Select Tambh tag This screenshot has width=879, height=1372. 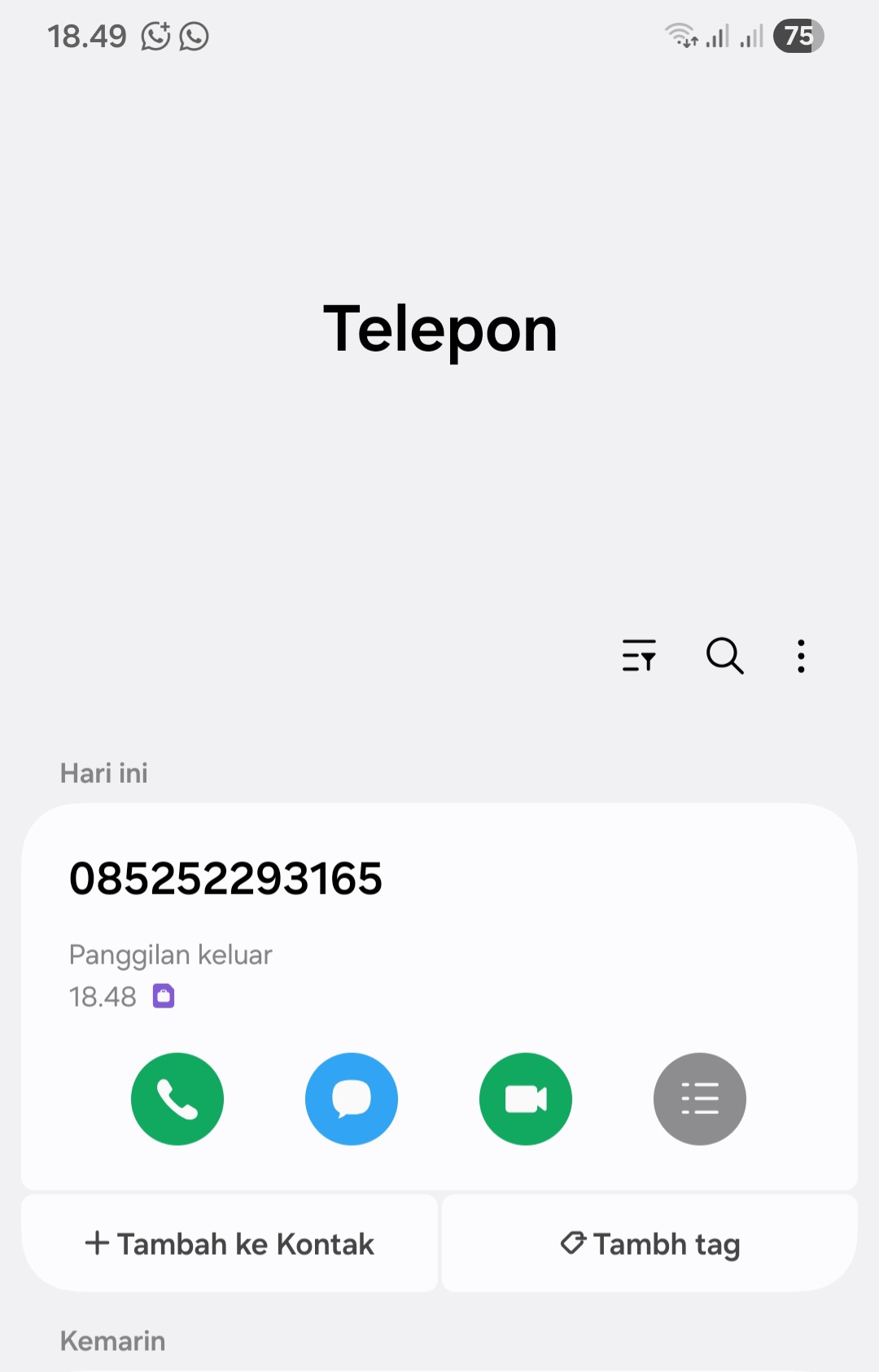(649, 1243)
